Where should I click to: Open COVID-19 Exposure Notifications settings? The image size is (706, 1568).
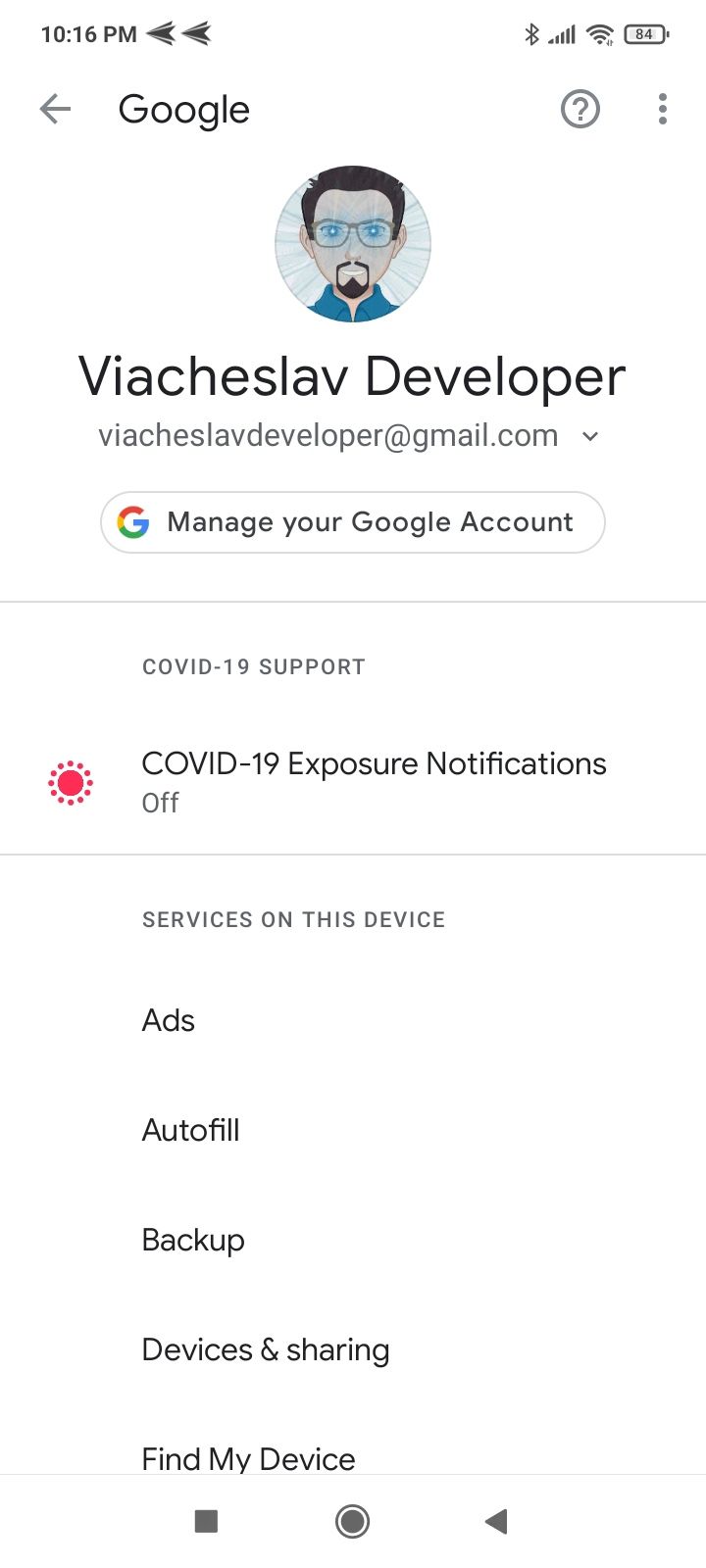pos(374,781)
